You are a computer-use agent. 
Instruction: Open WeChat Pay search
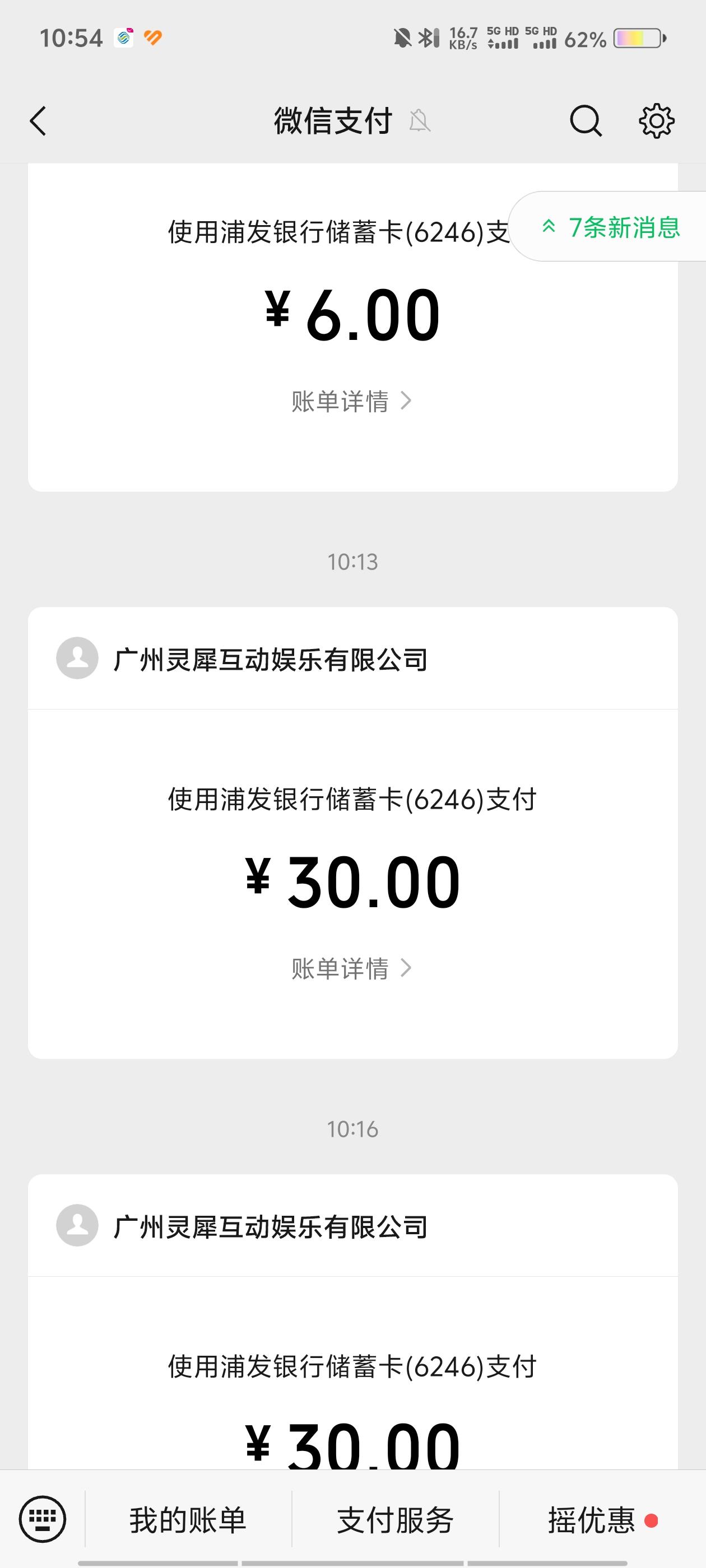pyautogui.click(x=586, y=120)
